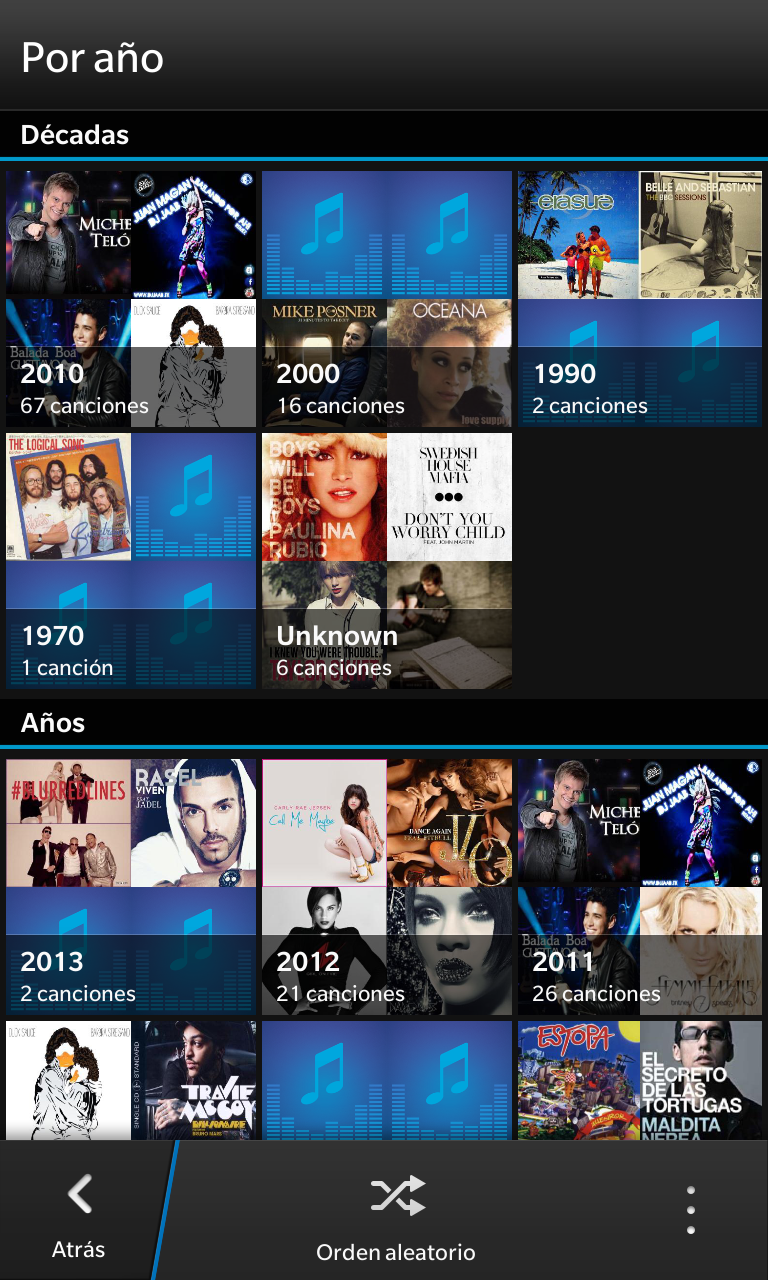The height and width of the screenshot is (1280, 768).
Task: Go back with the Atrás button
Action: coord(78,1214)
